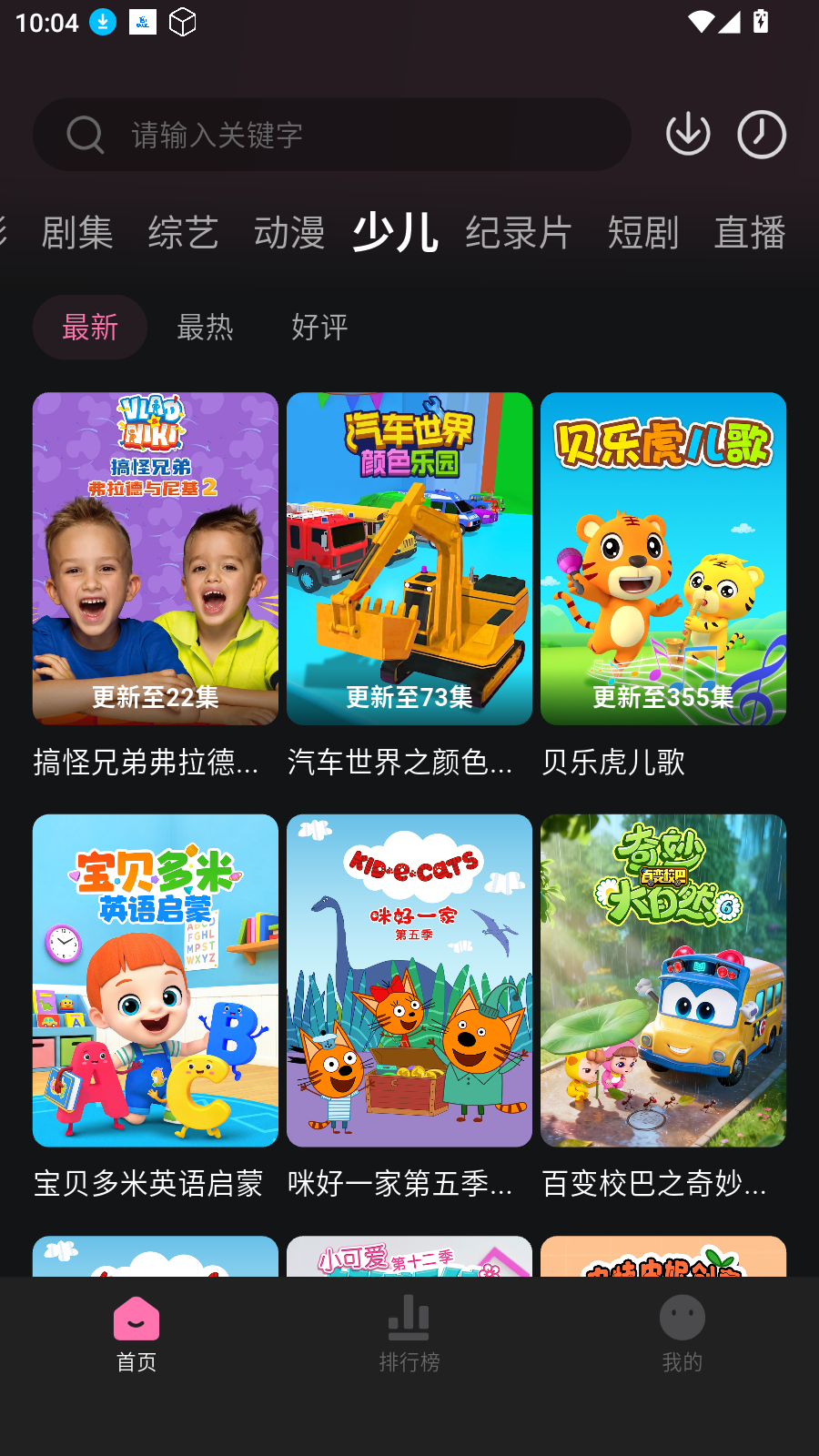Sort by 好评
The image size is (819, 1456).
point(319,328)
